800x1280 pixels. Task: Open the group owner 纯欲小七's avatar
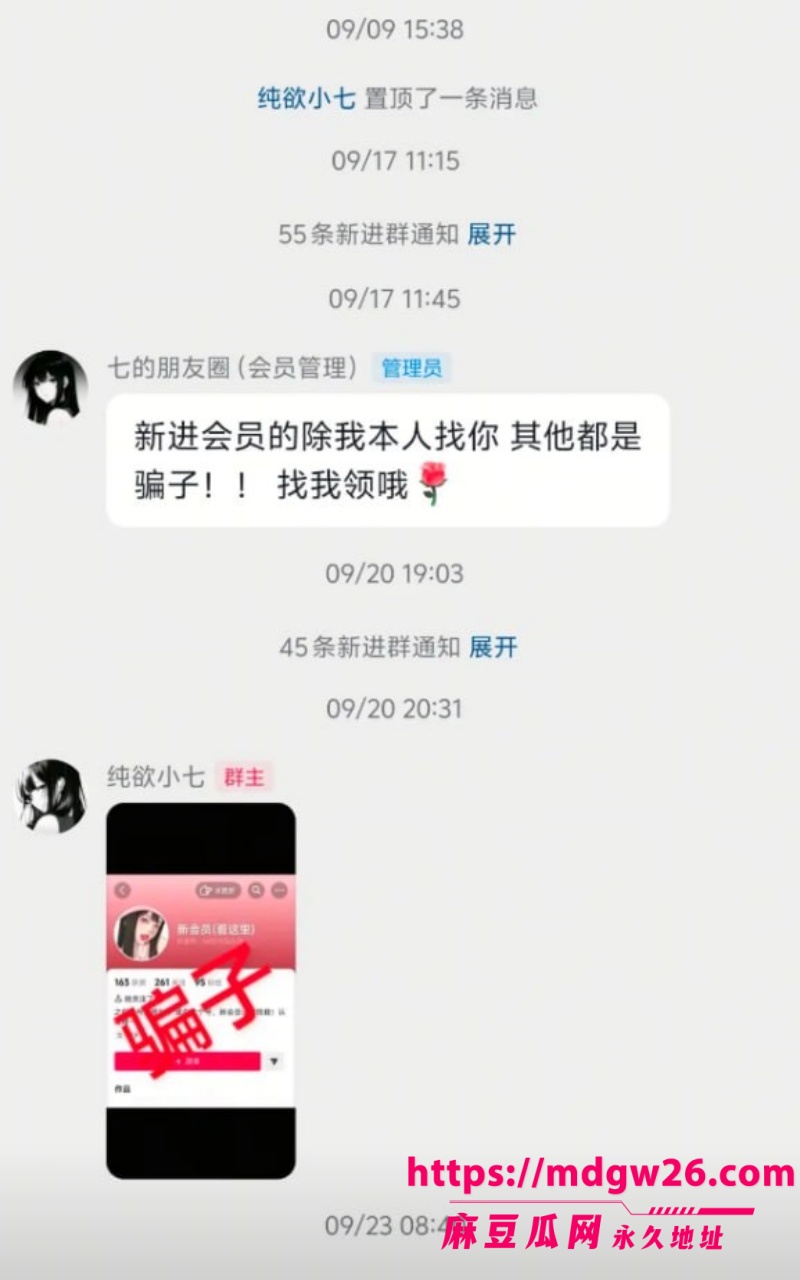(x=50, y=797)
